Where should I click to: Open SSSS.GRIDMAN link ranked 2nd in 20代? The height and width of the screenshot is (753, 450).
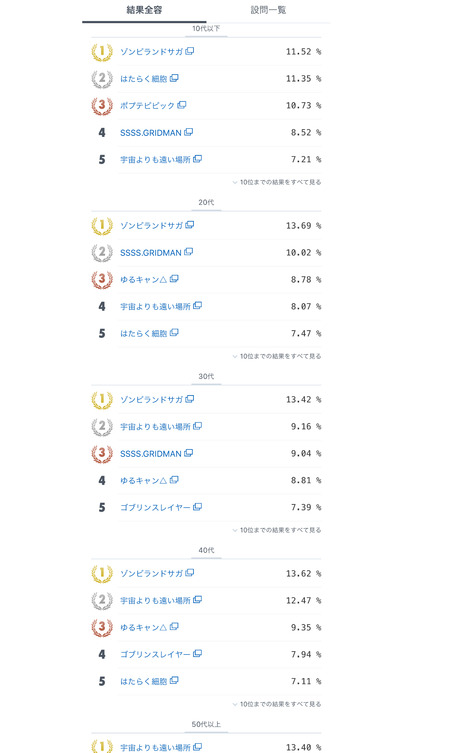[x=157, y=252]
